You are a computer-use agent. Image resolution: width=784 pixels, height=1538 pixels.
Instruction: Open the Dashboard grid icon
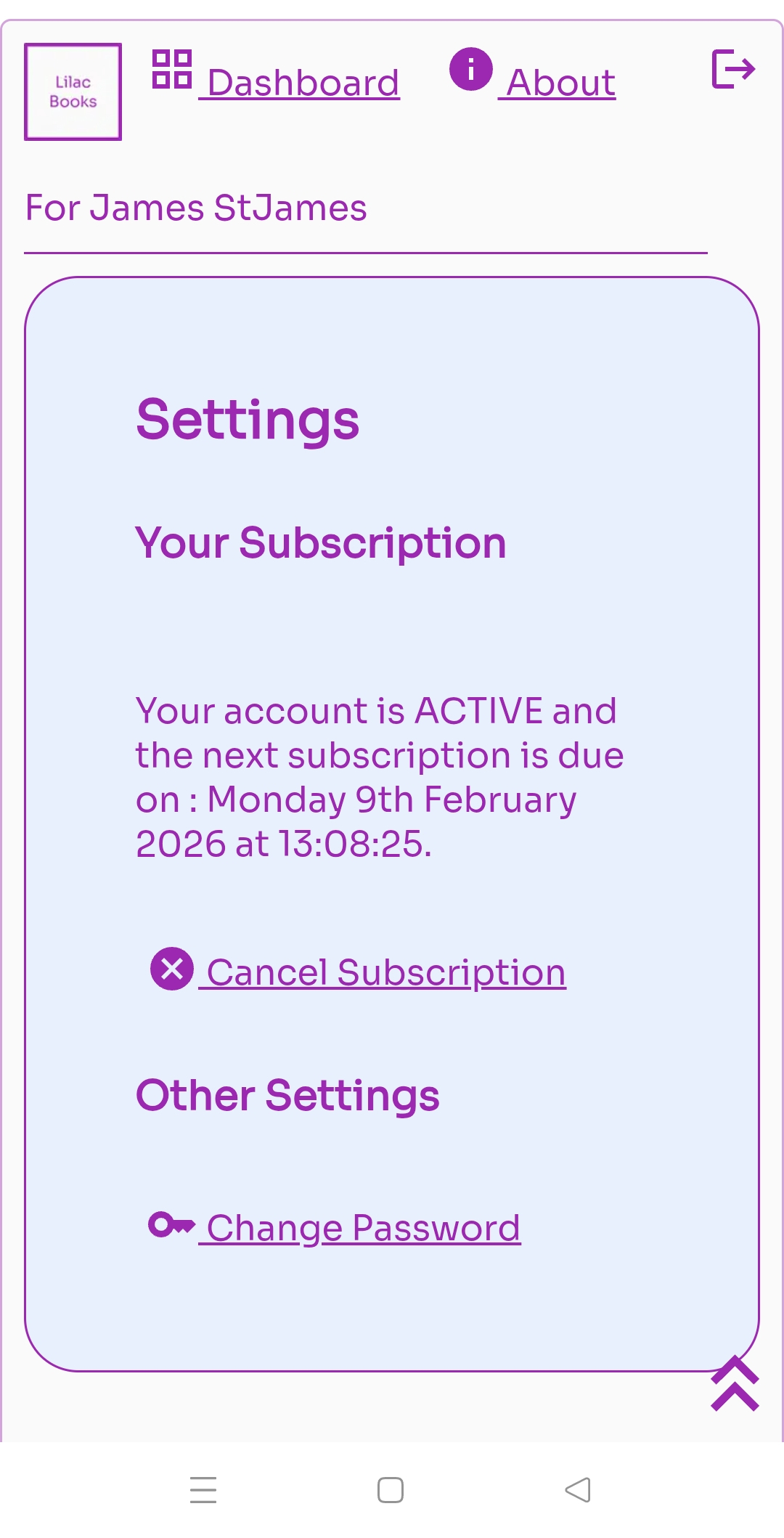tap(172, 70)
